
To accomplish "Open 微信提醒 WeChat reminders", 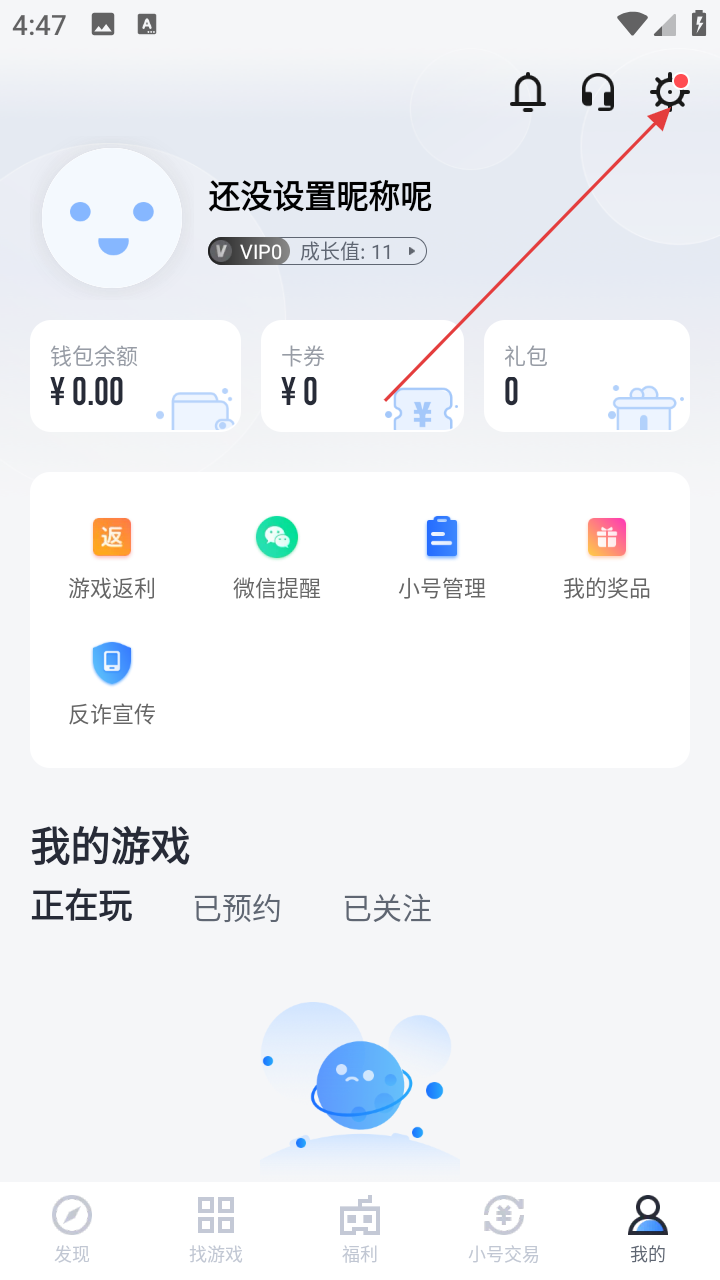I will click(x=277, y=558).
